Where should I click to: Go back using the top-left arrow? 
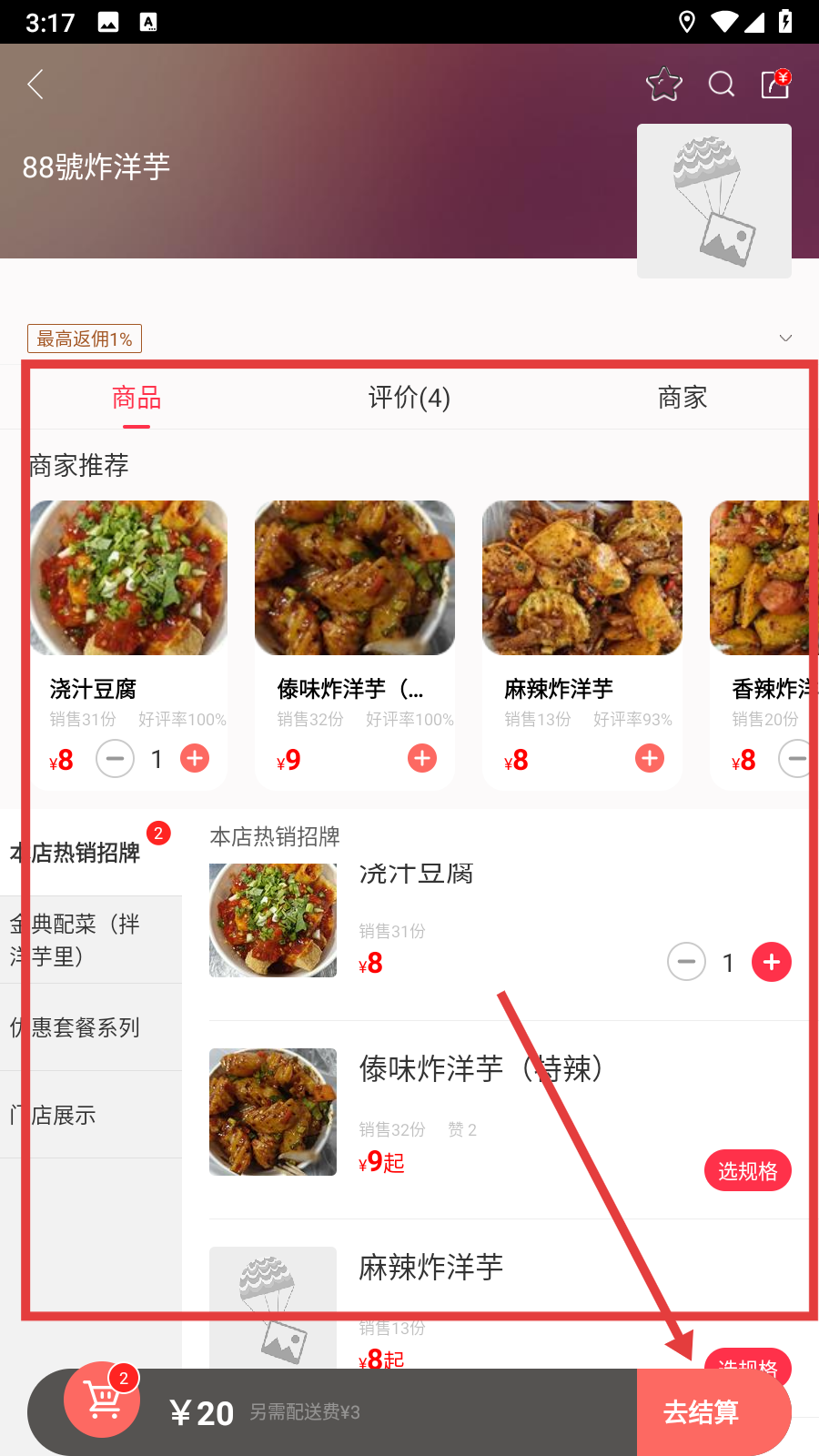click(36, 85)
